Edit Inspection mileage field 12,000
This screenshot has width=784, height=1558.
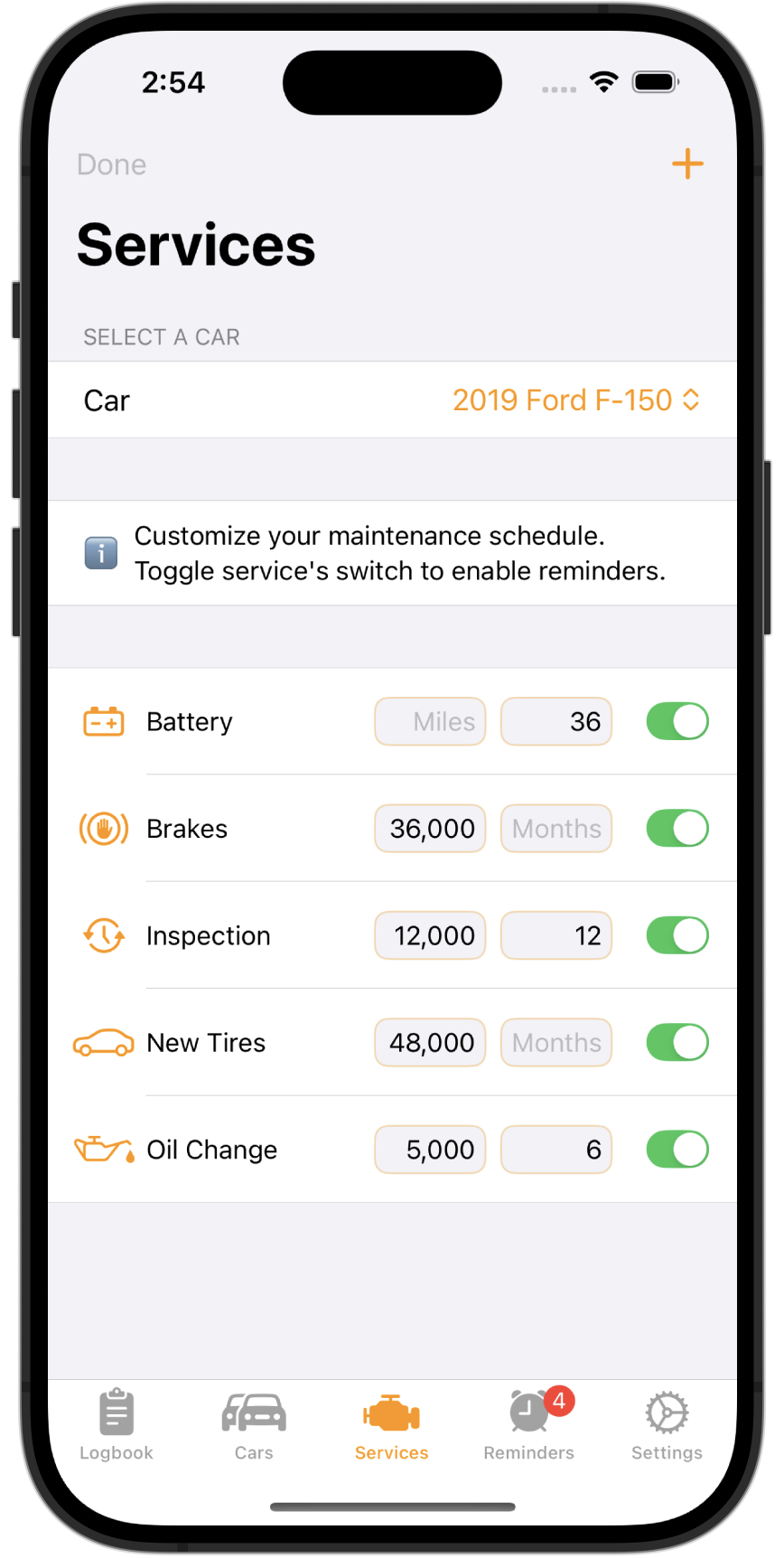pyautogui.click(x=430, y=935)
